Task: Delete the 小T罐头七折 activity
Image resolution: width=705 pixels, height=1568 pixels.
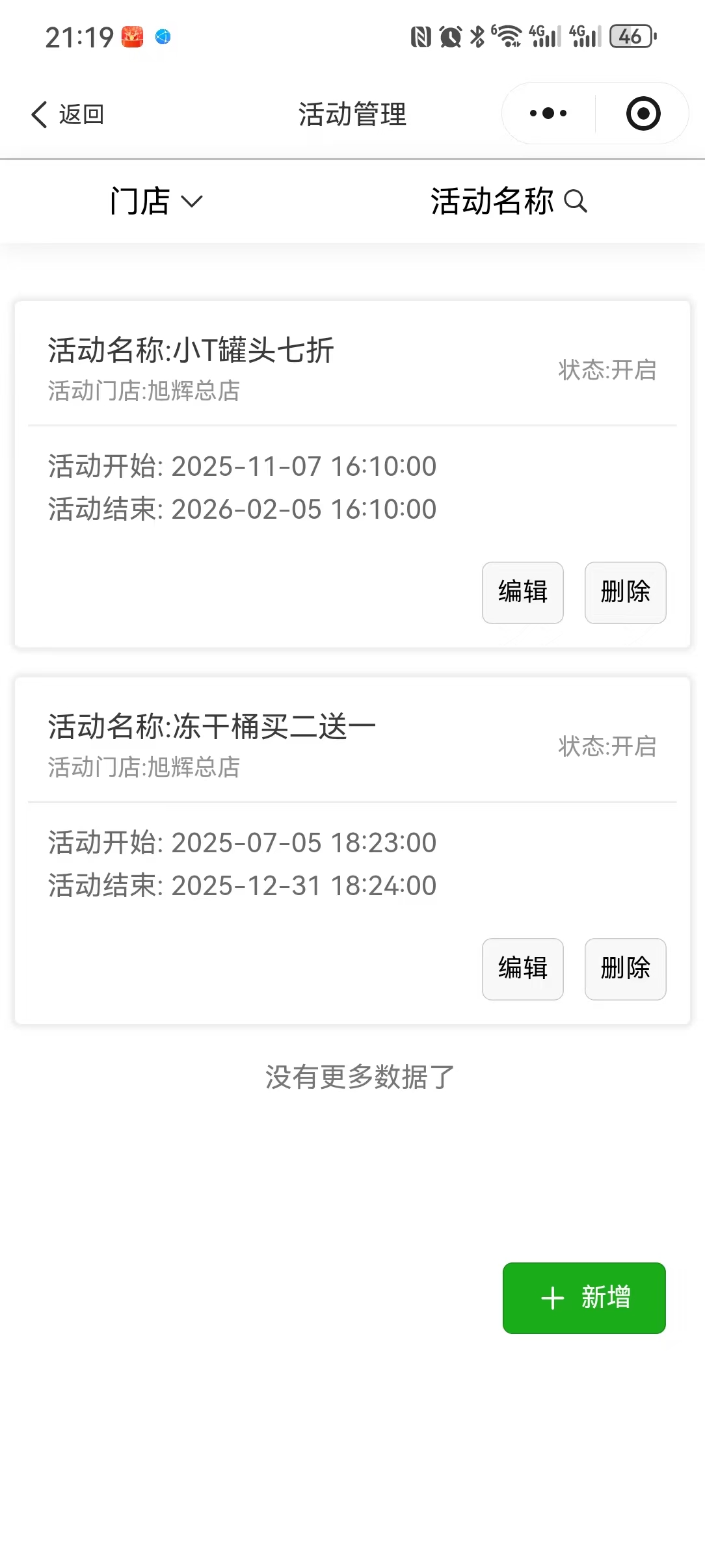Action: (x=625, y=592)
